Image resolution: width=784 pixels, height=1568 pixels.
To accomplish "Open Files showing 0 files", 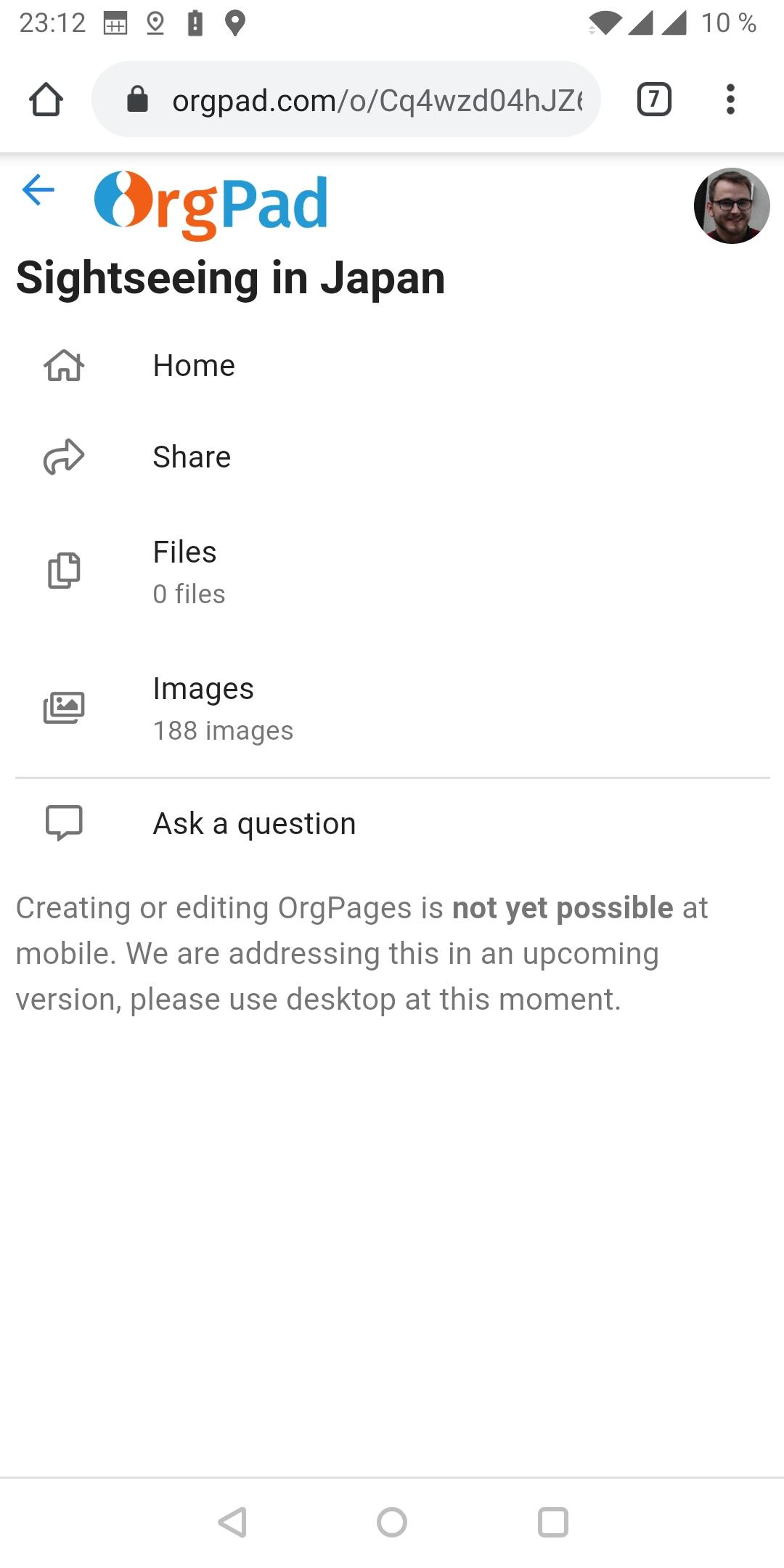I will point(184,571).
